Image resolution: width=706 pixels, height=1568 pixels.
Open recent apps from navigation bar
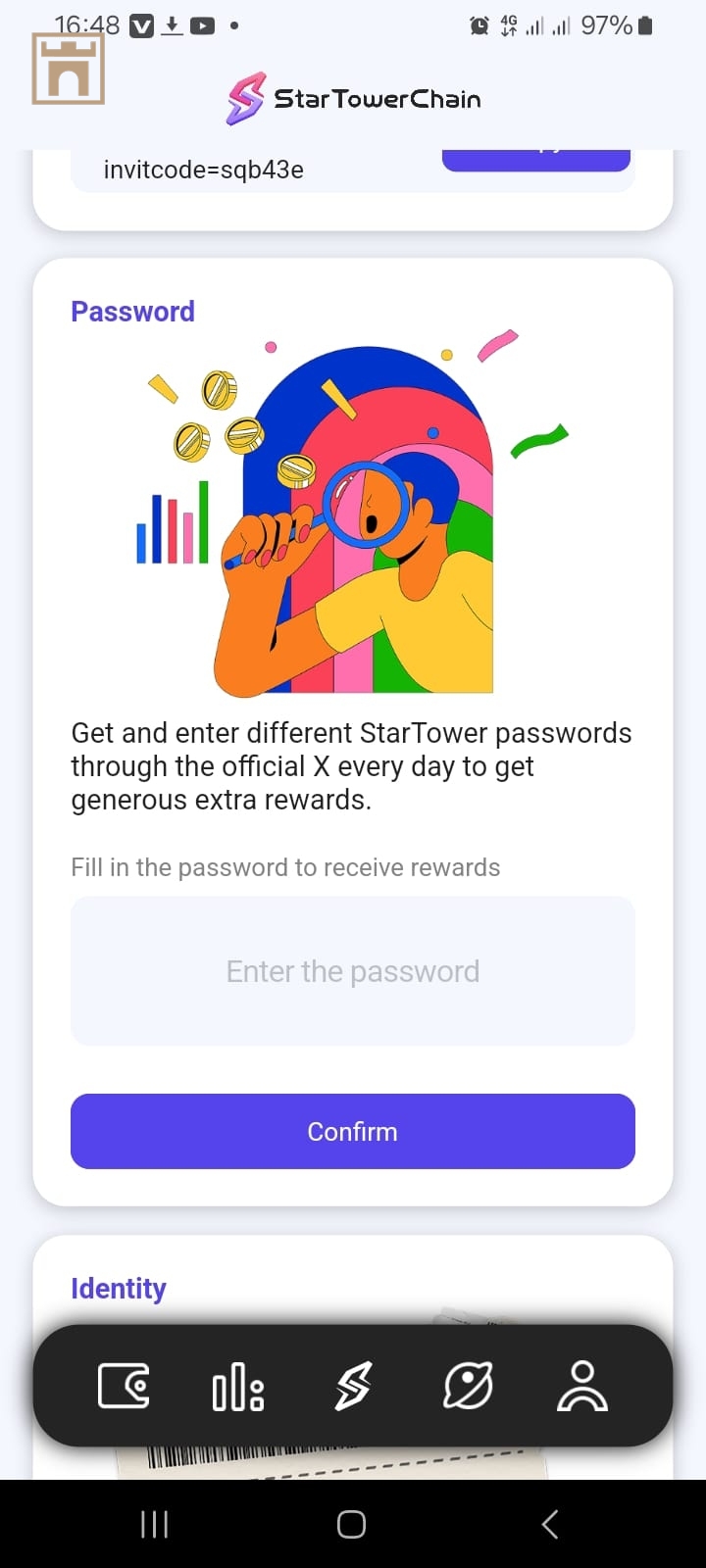coord(155,1524)
